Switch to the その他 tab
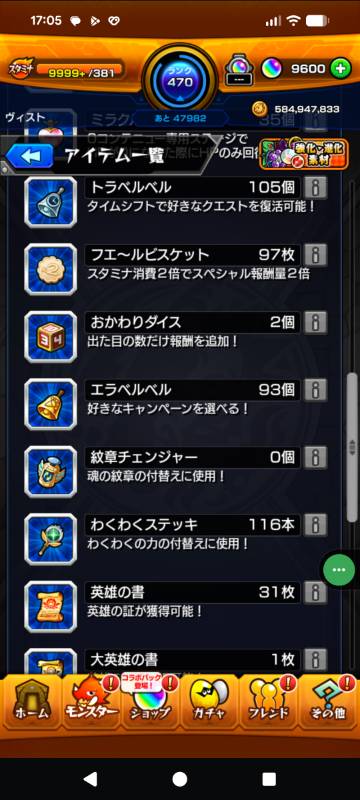360x800 pixels. click(x=328, y=703)
